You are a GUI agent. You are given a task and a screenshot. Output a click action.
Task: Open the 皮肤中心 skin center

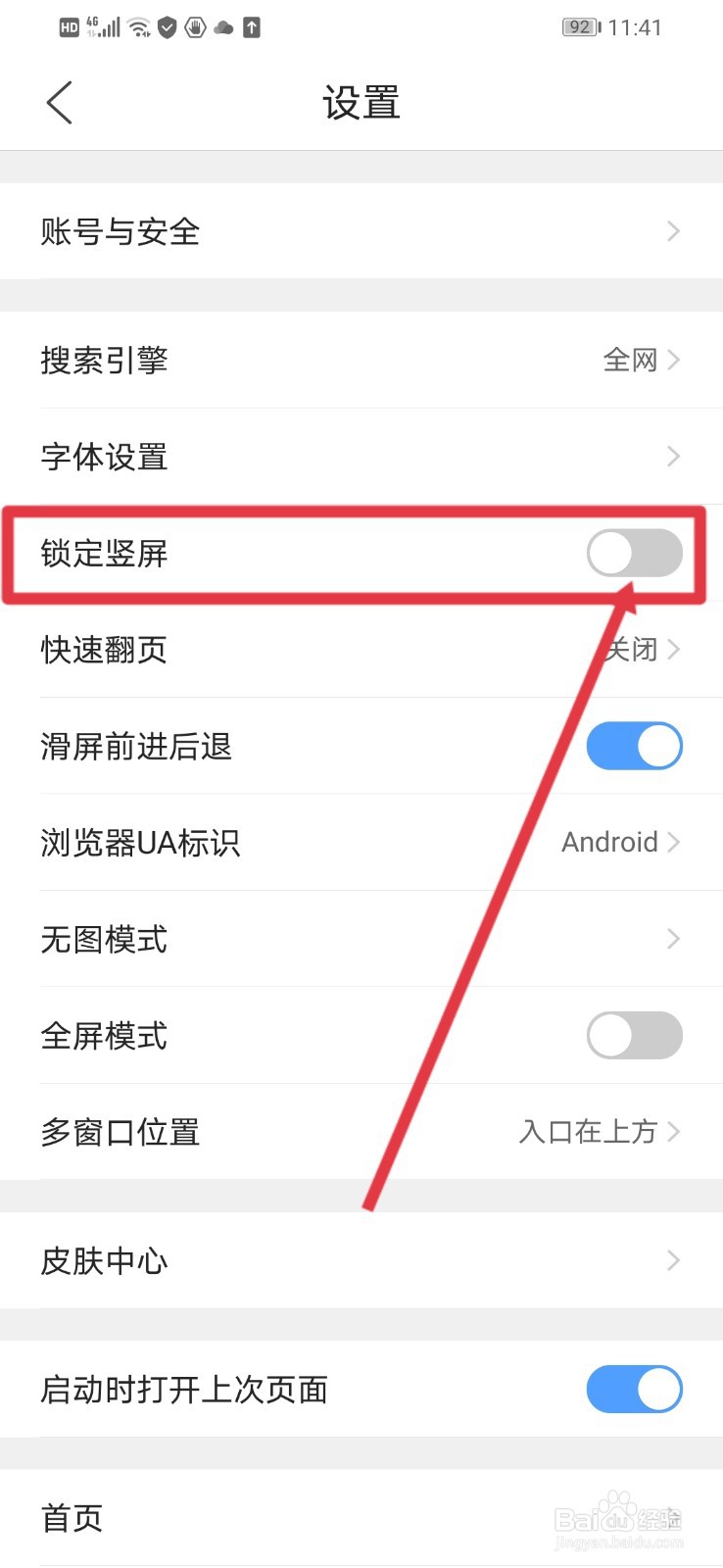pos(361,1260)
